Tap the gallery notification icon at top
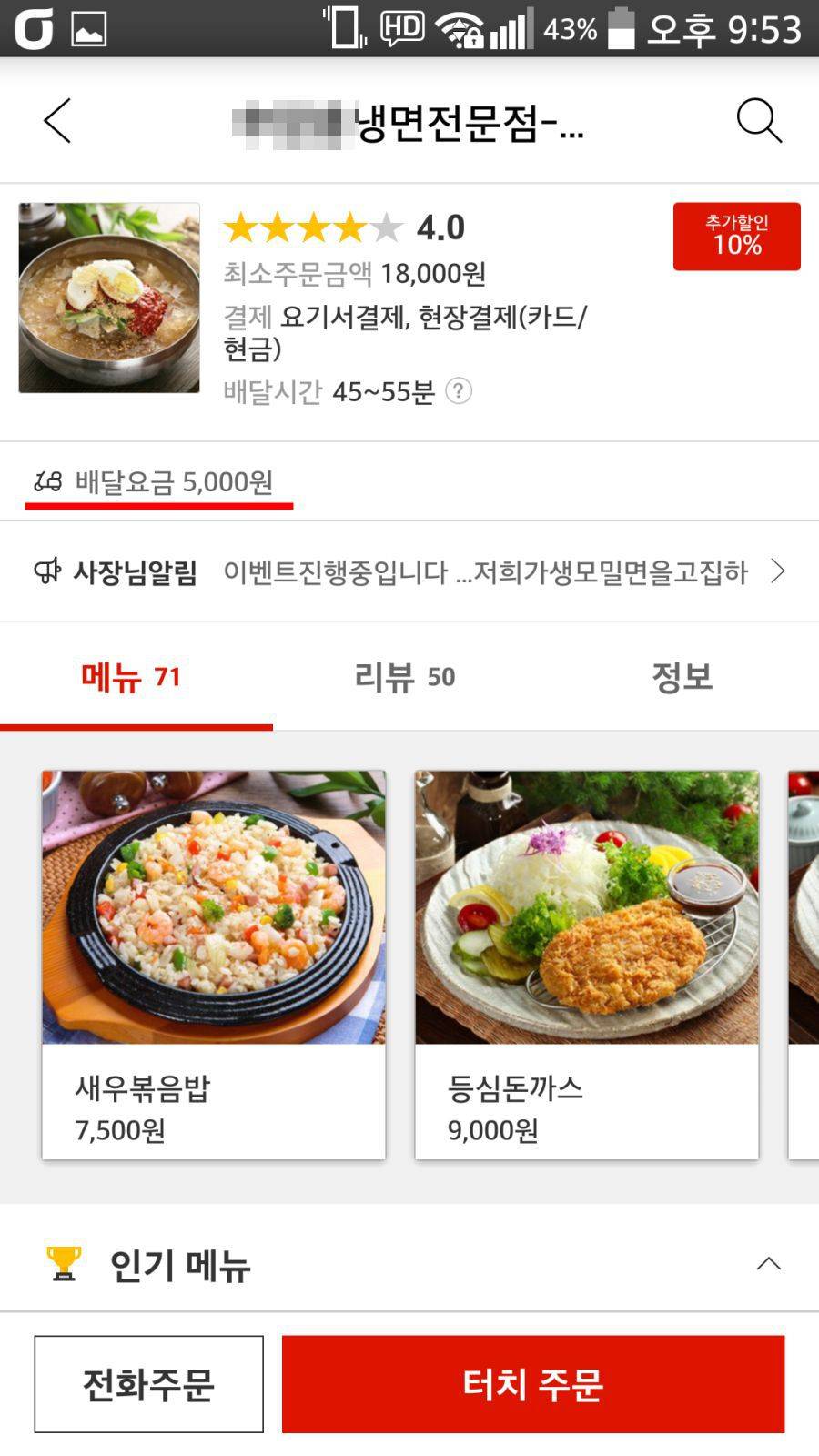 coord(88,25)
